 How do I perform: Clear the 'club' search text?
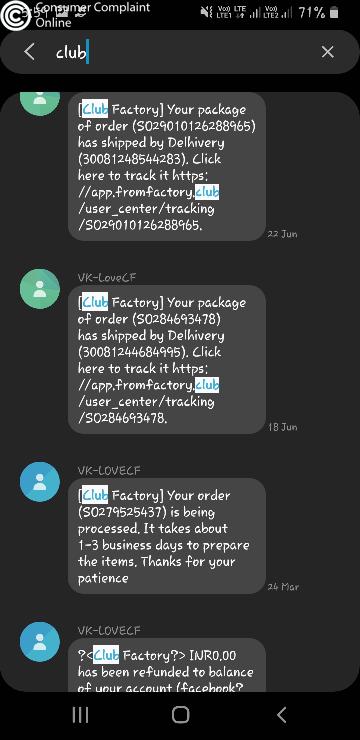tap(327, 52)
